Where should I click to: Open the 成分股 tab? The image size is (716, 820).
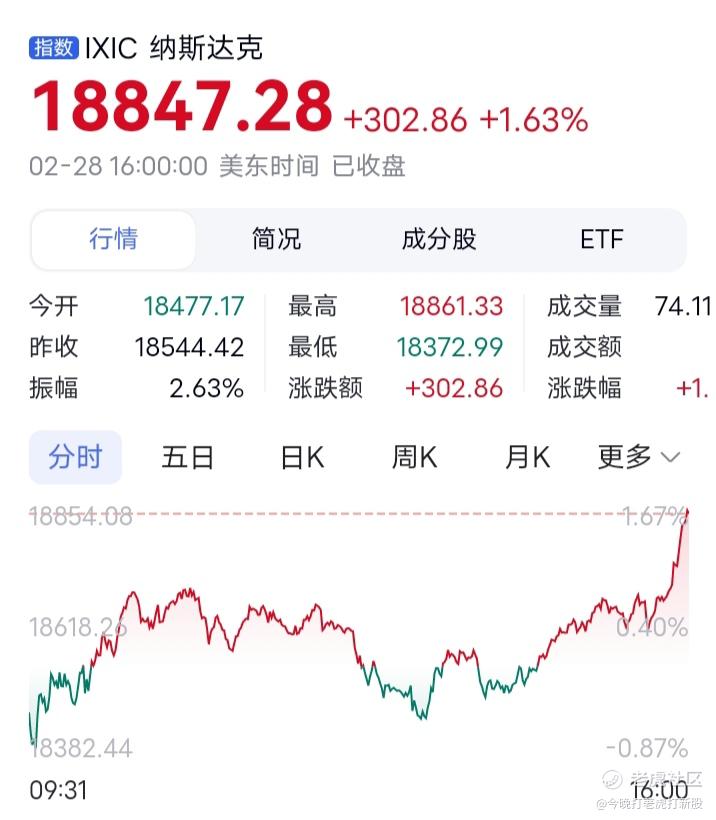click(439, 240)
